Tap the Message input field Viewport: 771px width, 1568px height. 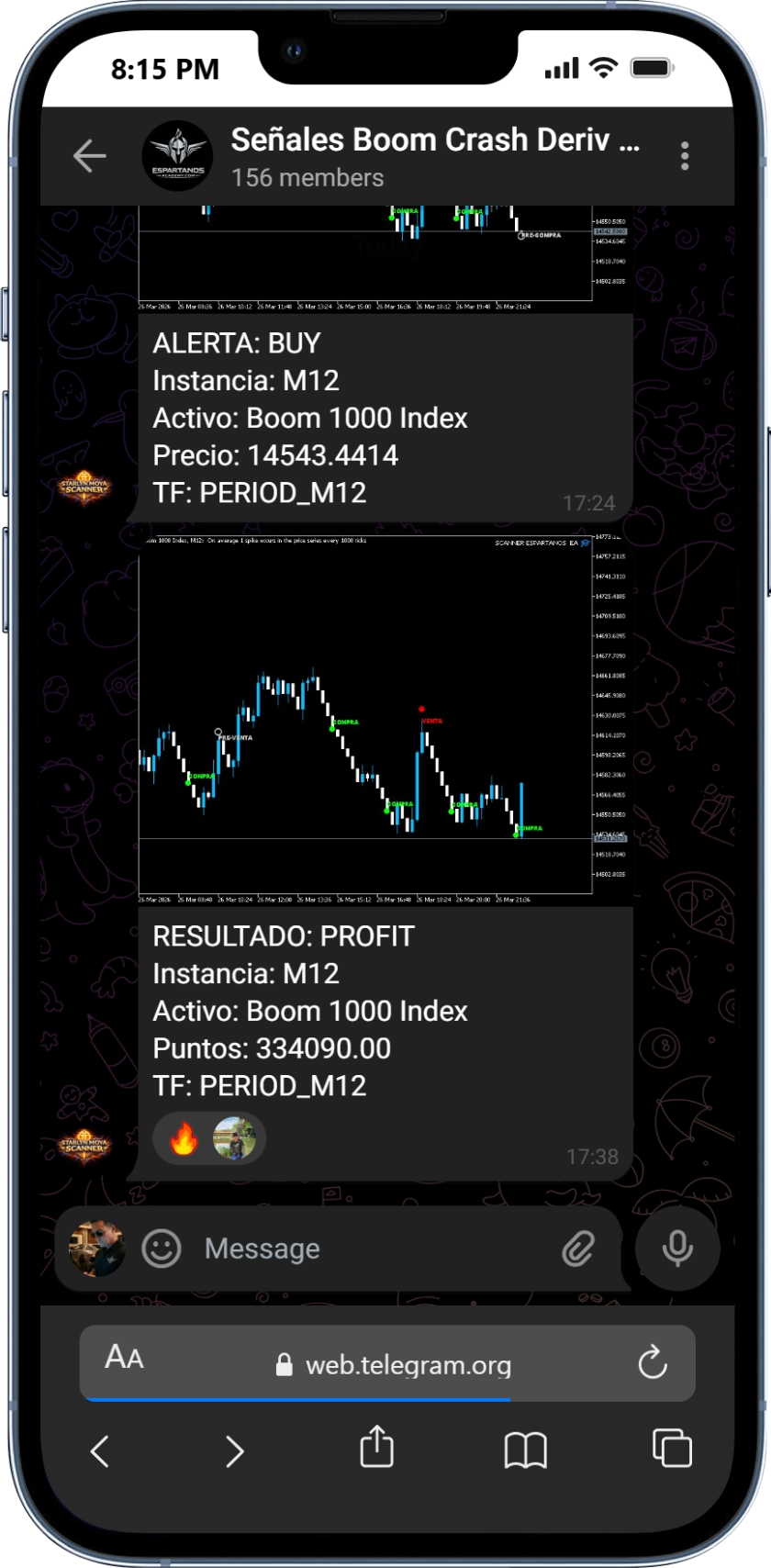(x=349, y=1249)
